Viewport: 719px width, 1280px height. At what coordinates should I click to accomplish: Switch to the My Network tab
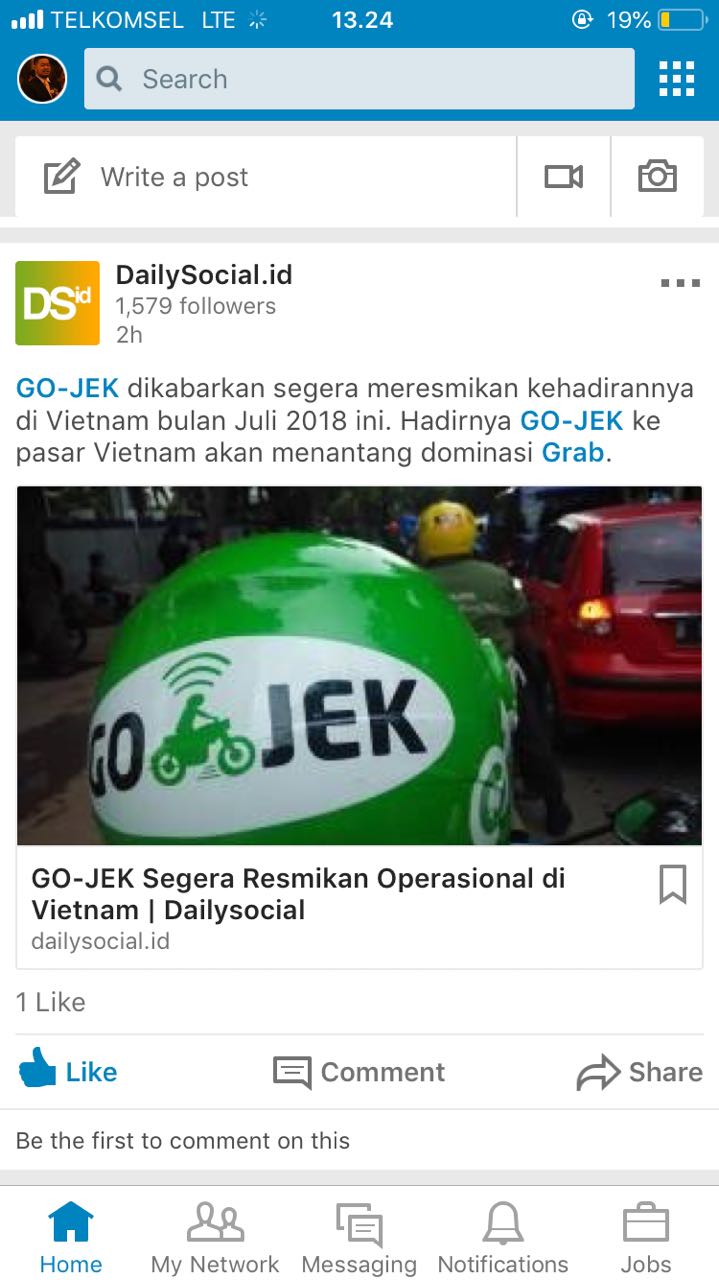pyautogui.click(x=215, y=1238)
